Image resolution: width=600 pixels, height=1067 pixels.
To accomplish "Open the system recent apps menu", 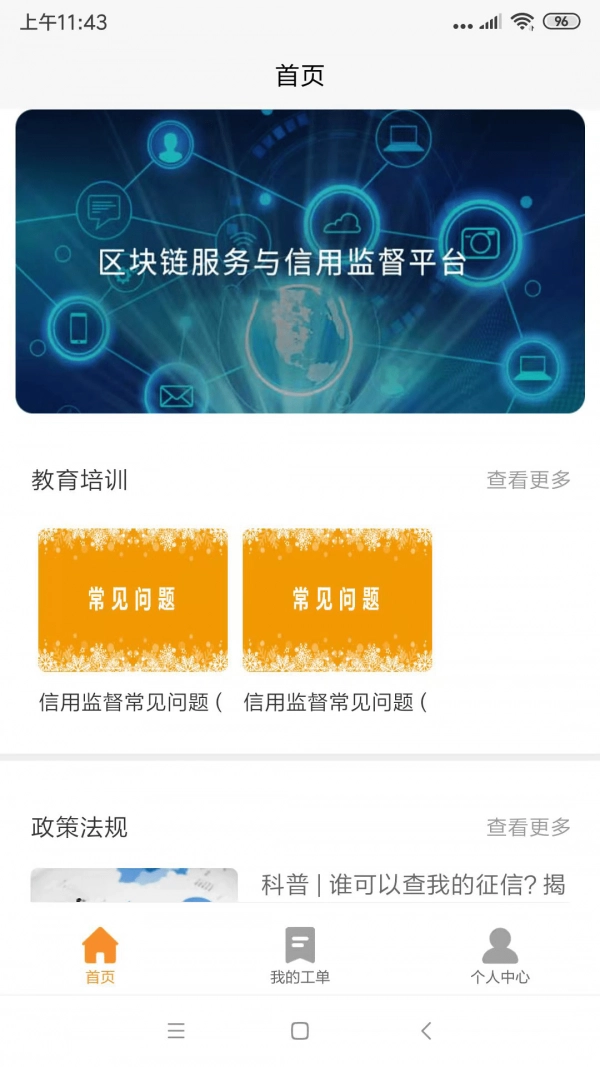I will click(x=176, y=1031).
